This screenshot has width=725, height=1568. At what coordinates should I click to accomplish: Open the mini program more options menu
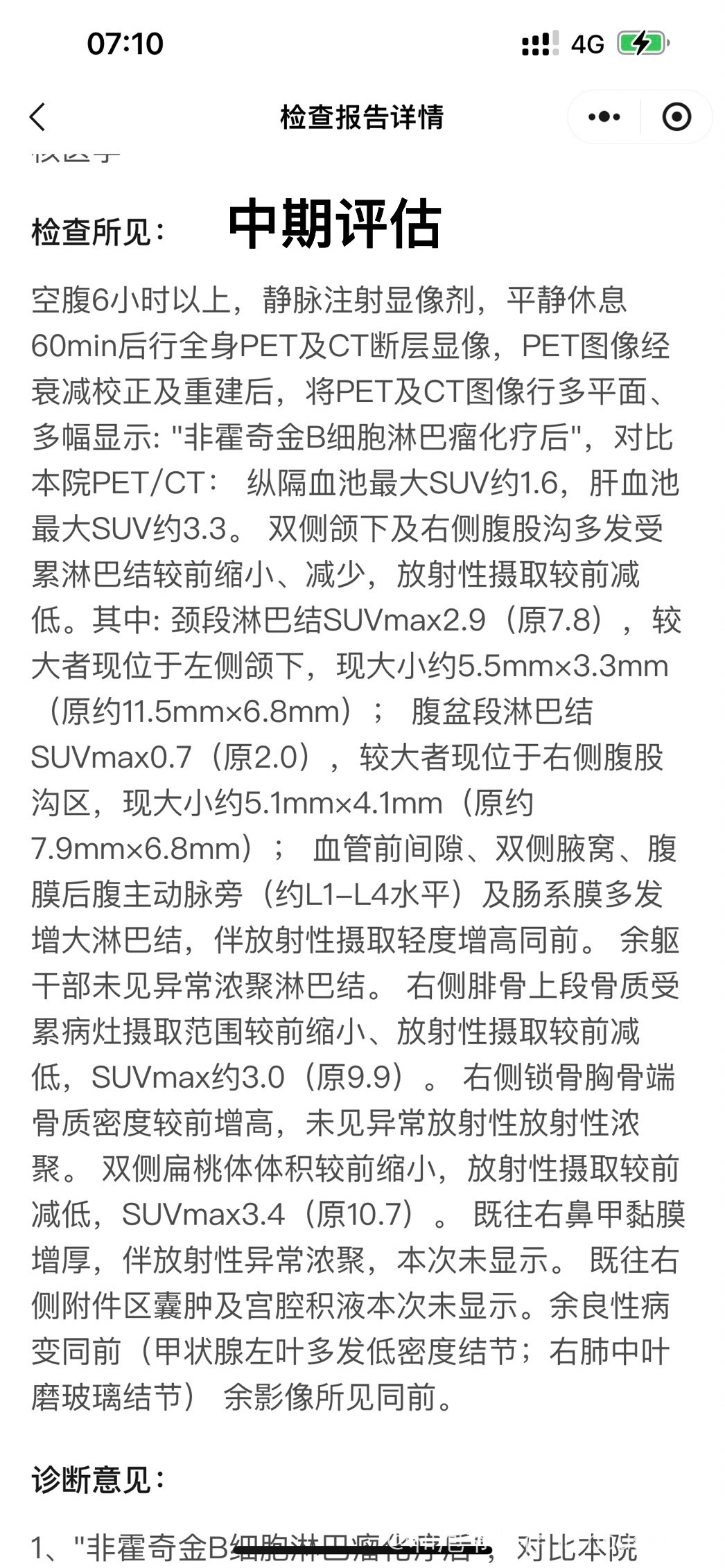pyautogui.click(x=604, y=116)
